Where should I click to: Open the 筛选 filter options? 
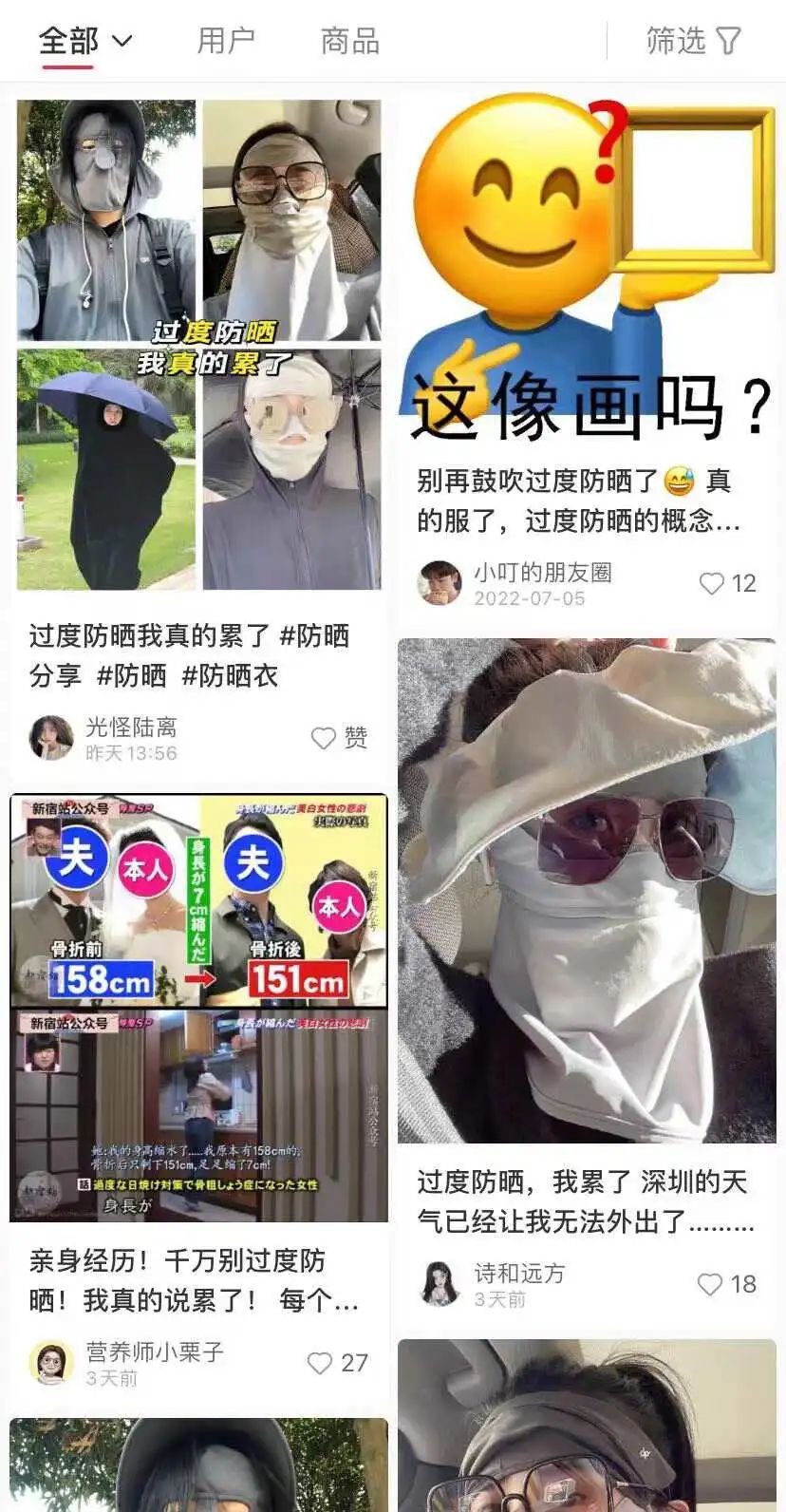point(693,41)
